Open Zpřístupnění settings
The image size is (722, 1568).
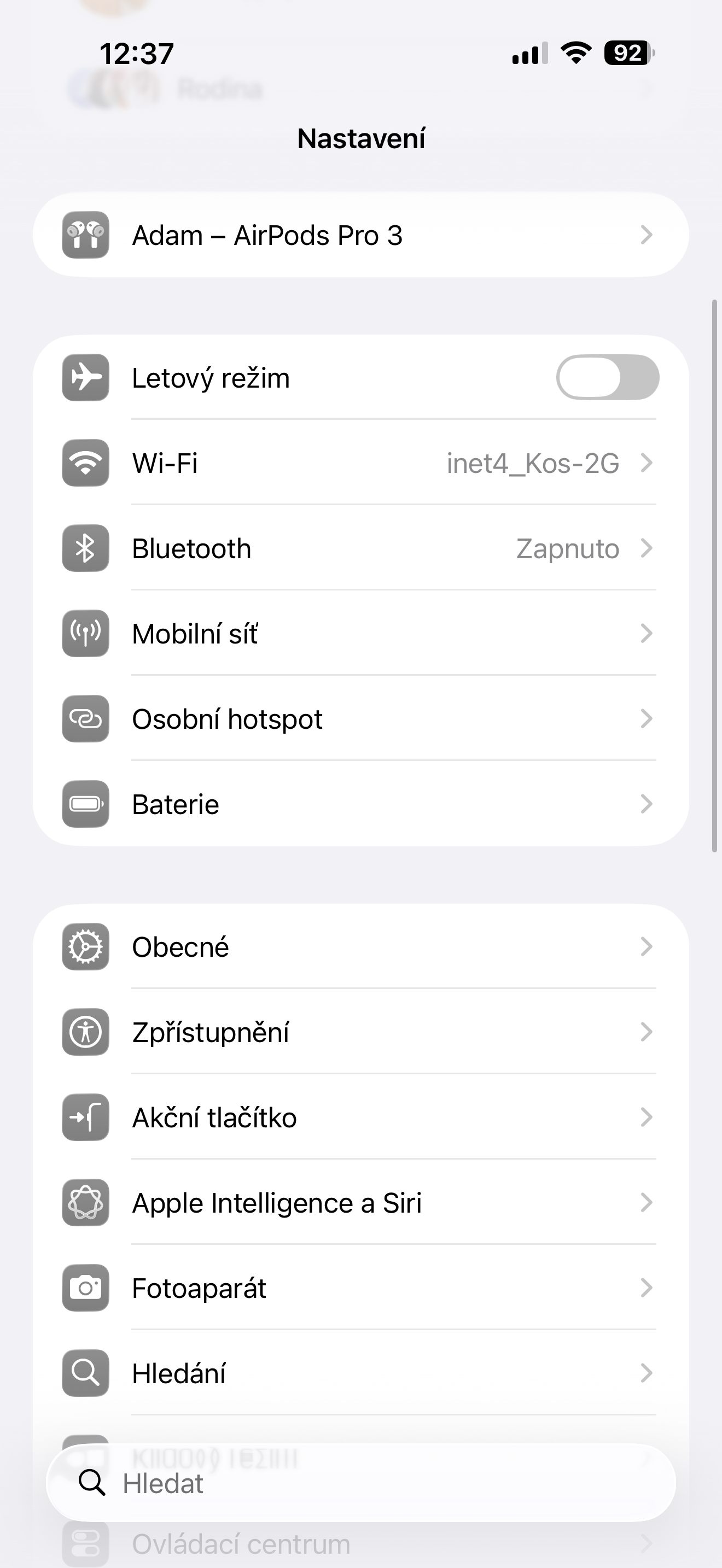[x=360, y=1032]
